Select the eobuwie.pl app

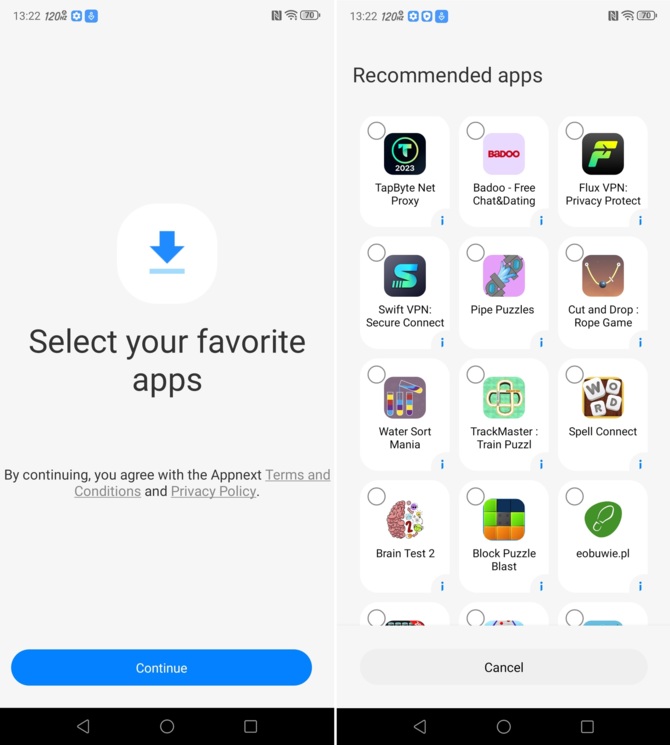coord(575,497)
